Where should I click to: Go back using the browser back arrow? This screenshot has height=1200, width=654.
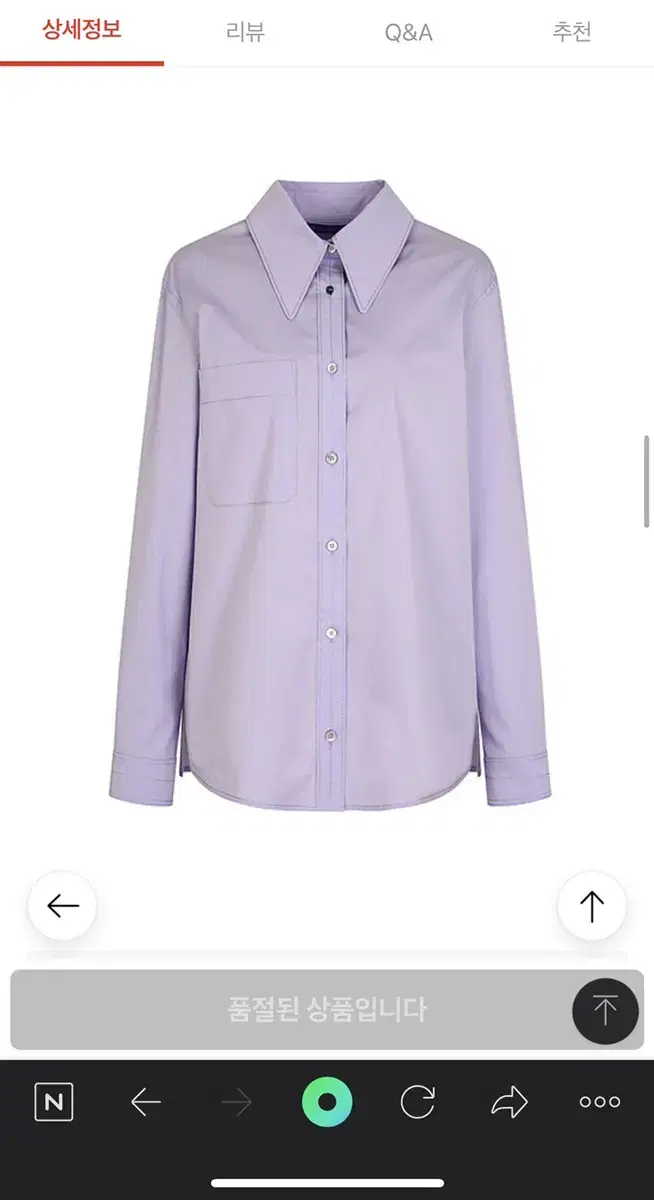coord(146,1102)
